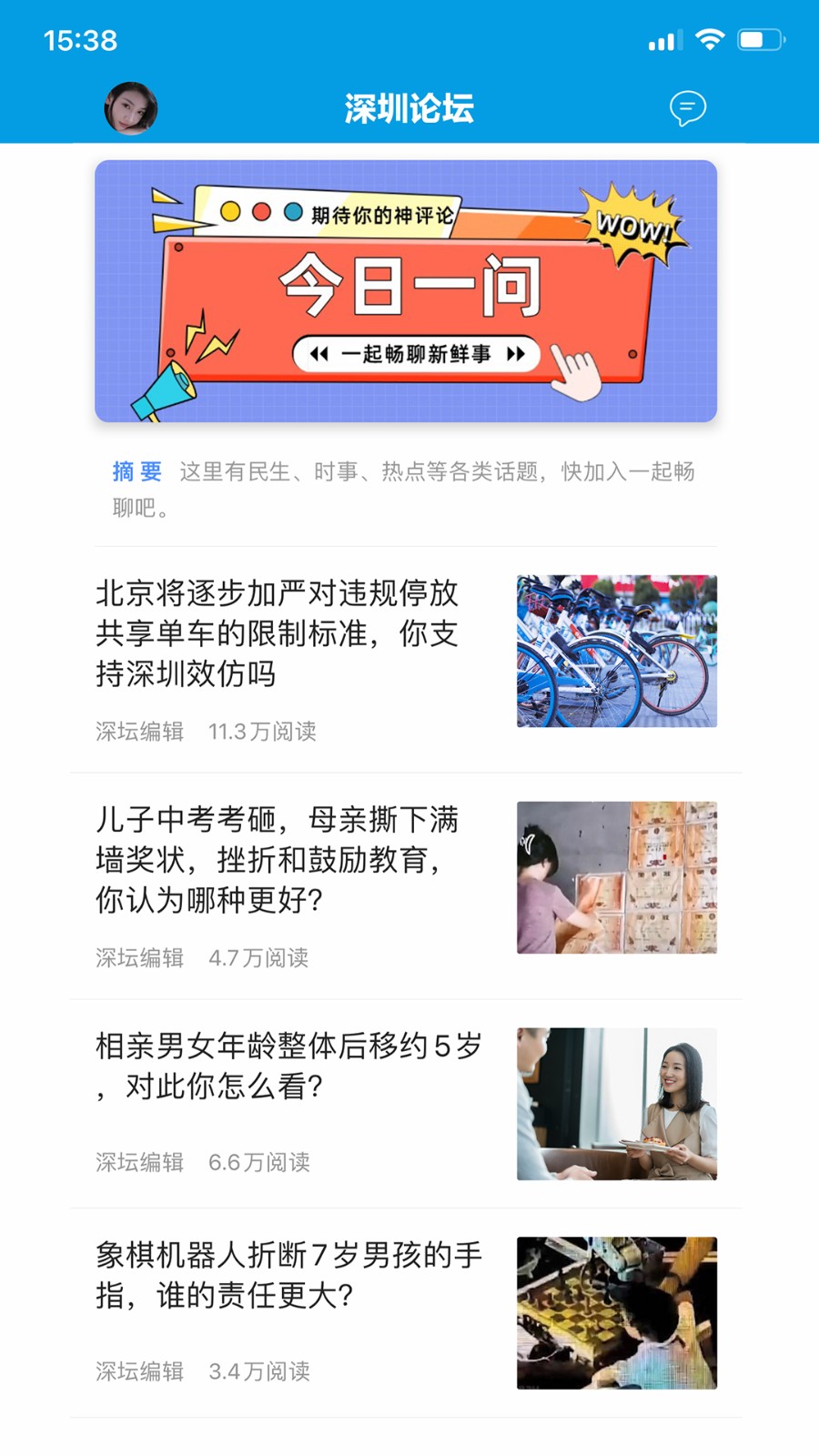Tap 深坛编辑 under the bicycle article

[x=138, y=731]
